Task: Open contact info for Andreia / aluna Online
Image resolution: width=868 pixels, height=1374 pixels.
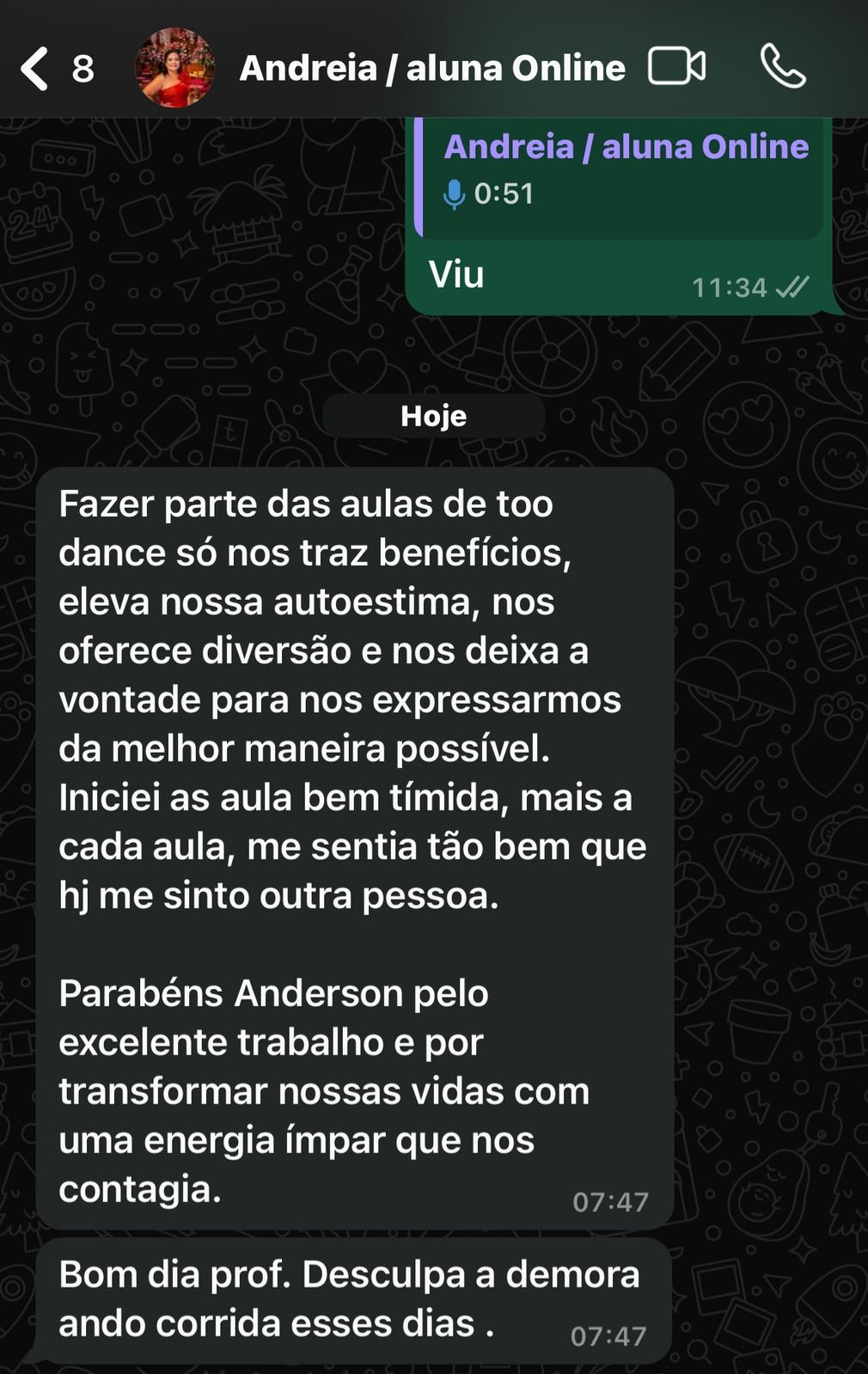Action: [431, 68]
